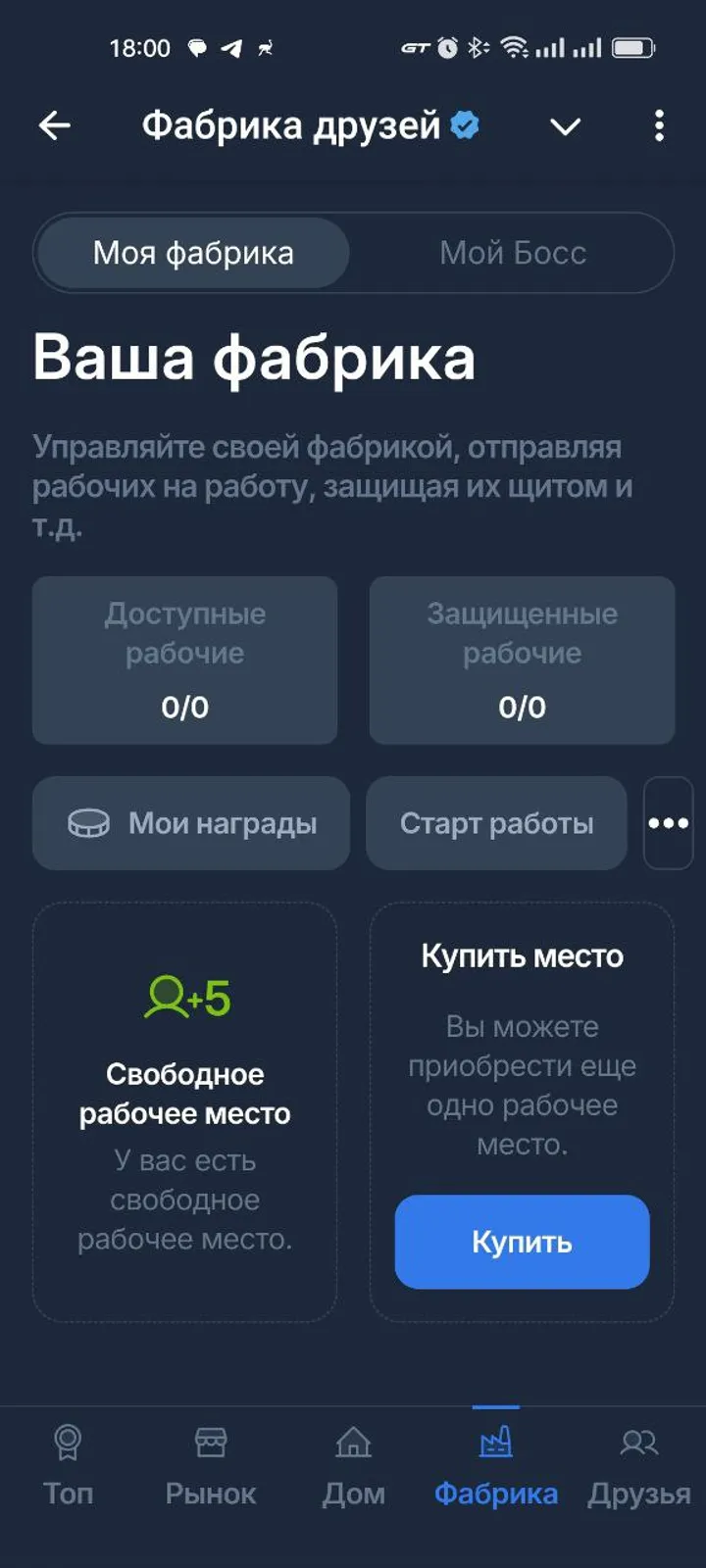706x1568 pixels.
Task: Switch to the Мой Босс tab
Action: point(514,253)
